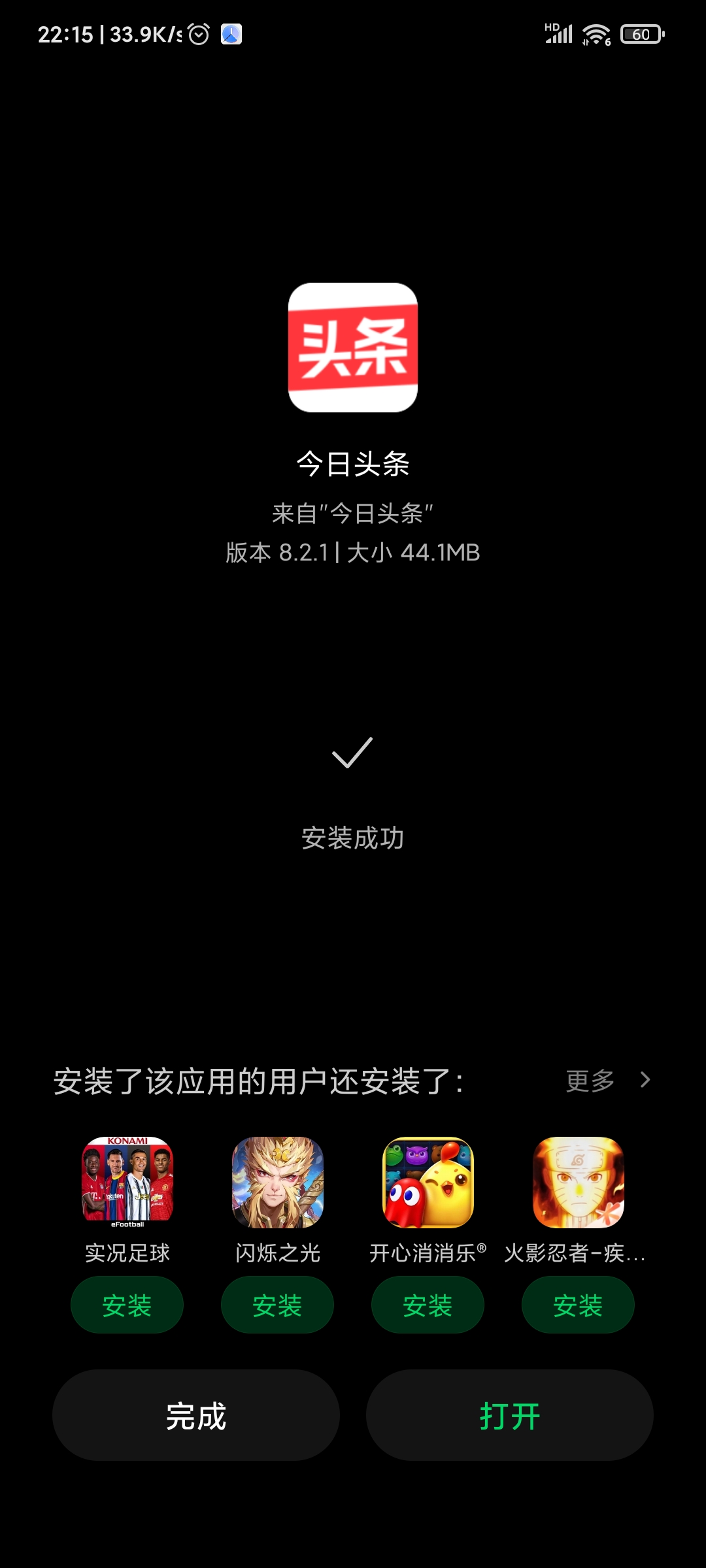Tap 完成 to finish installation
The image size is (706, 1568).
click(x=196, y=1415)
